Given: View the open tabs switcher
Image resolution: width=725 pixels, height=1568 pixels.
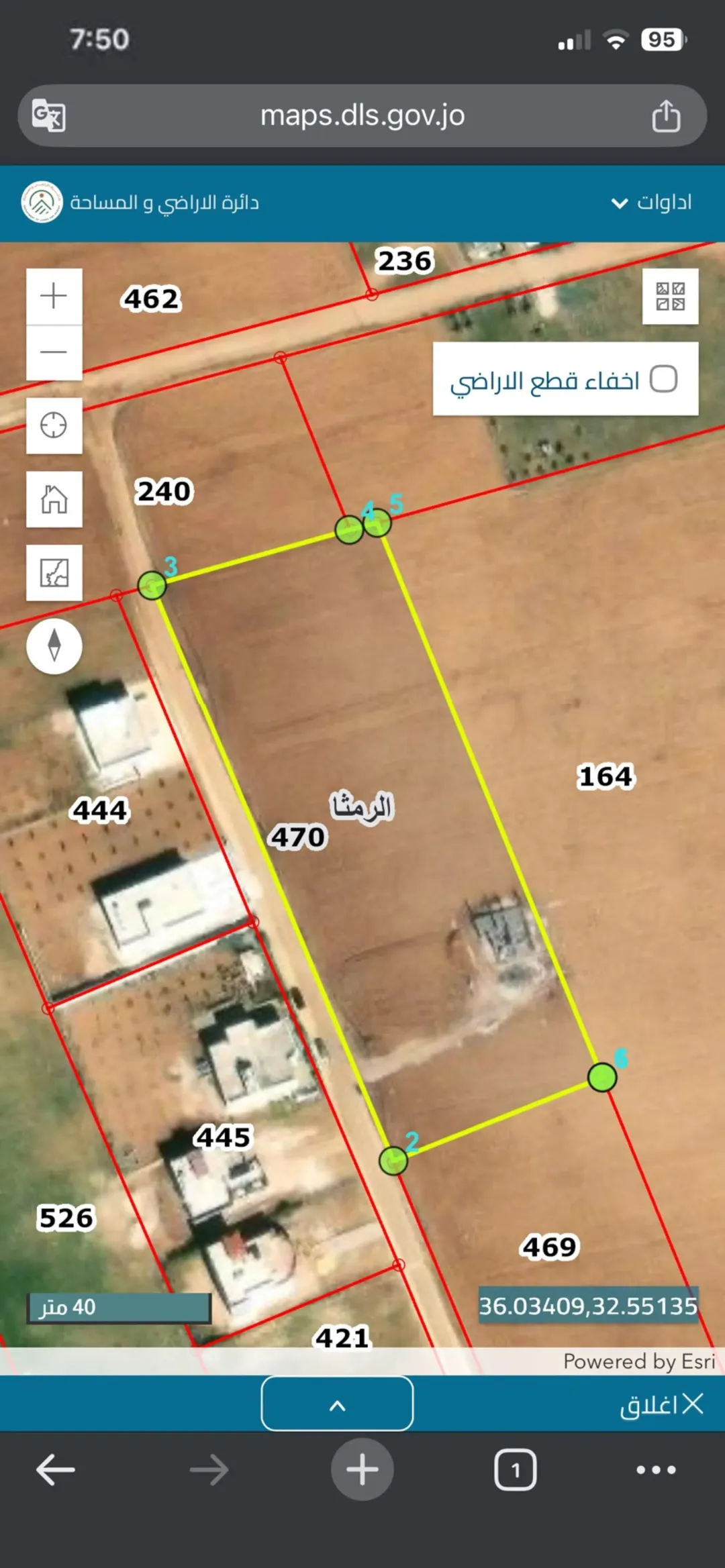Looking at the screenshot, I should click(x=516, y=1470).
